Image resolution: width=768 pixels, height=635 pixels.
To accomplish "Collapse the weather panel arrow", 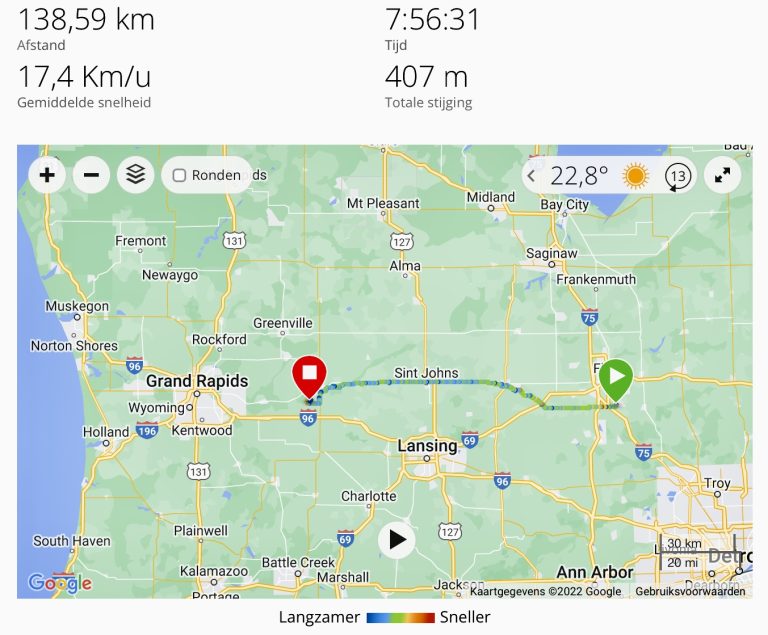I will (532, 176).
